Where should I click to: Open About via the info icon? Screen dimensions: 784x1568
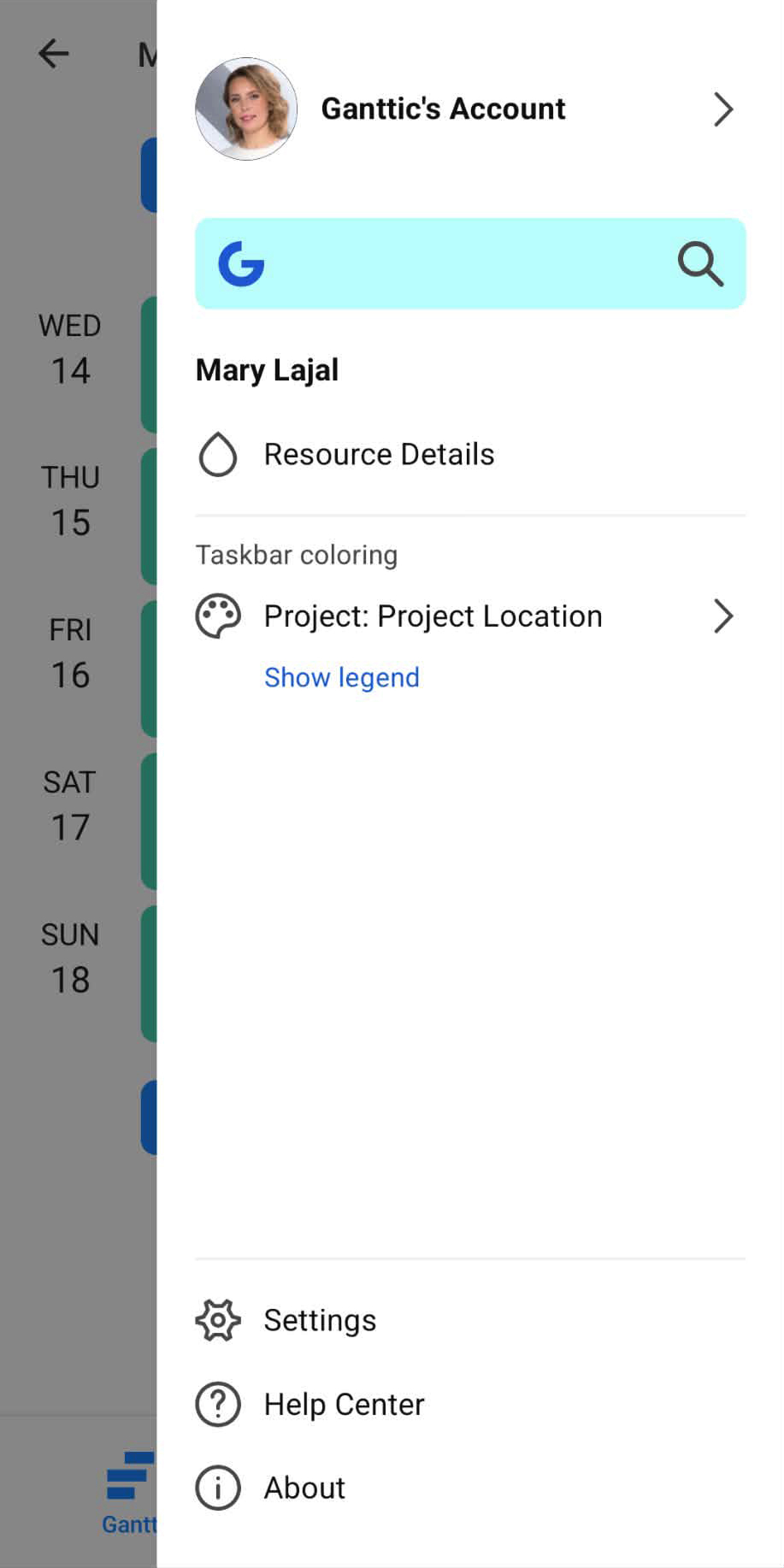click(x=218, y=1488)
